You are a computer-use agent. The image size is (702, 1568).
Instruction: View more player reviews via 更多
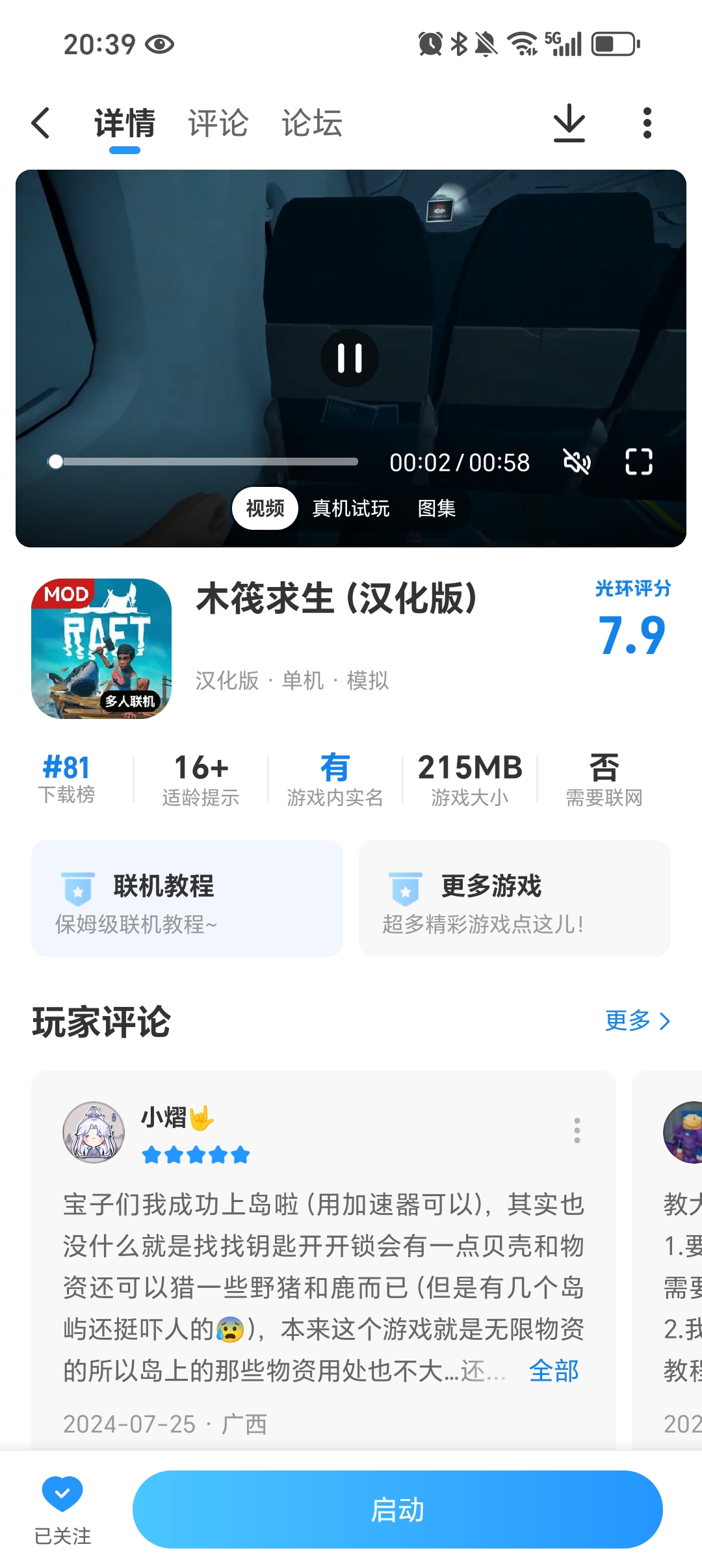(x=637, y=1021)
